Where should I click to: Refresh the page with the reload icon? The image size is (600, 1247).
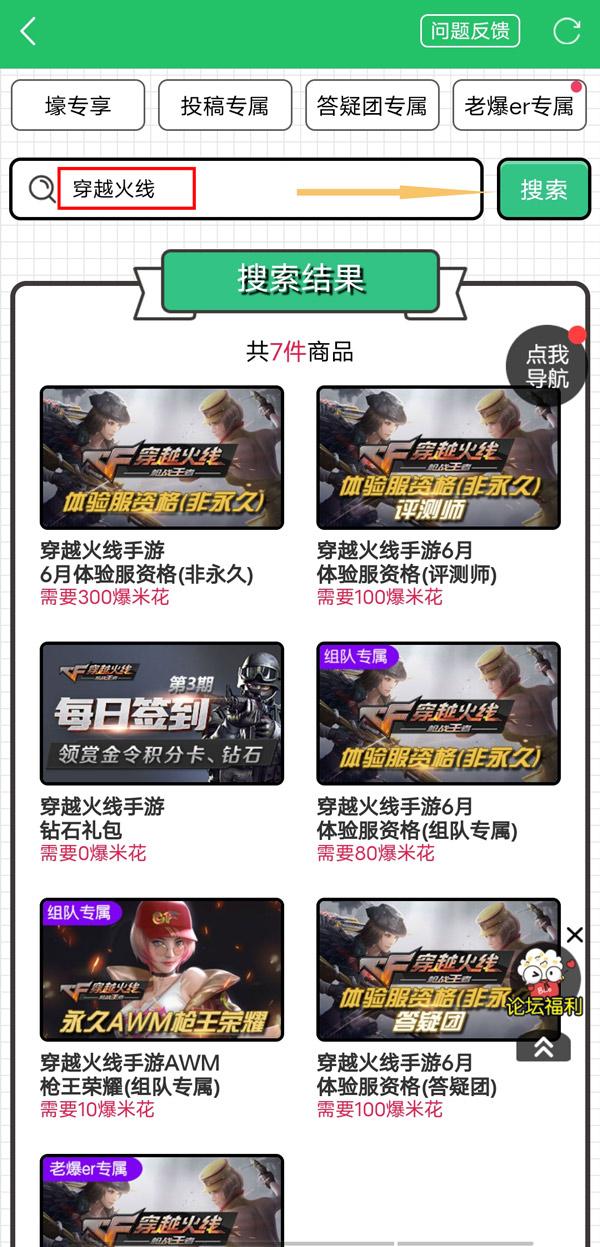(566, 31)
